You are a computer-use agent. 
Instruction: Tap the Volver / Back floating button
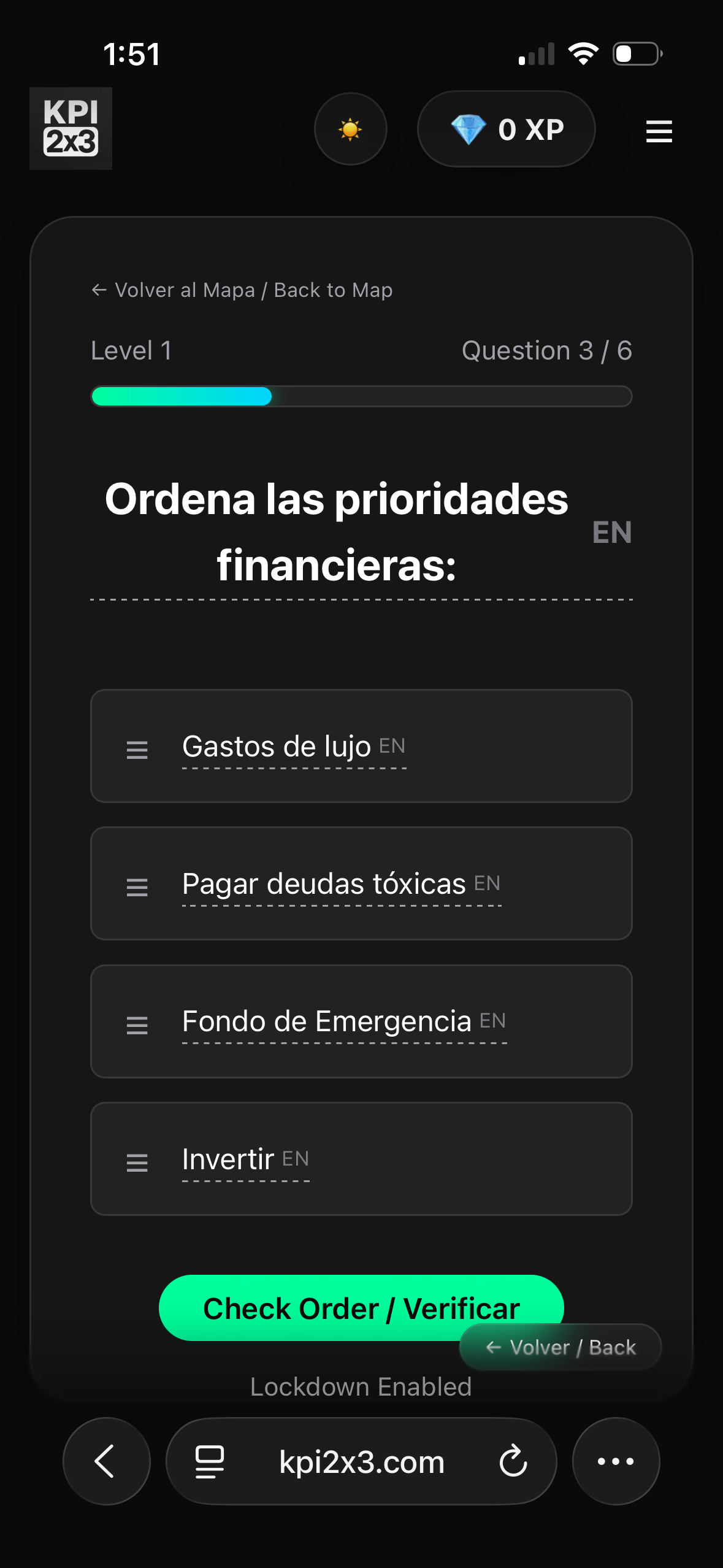[560, 1348]
